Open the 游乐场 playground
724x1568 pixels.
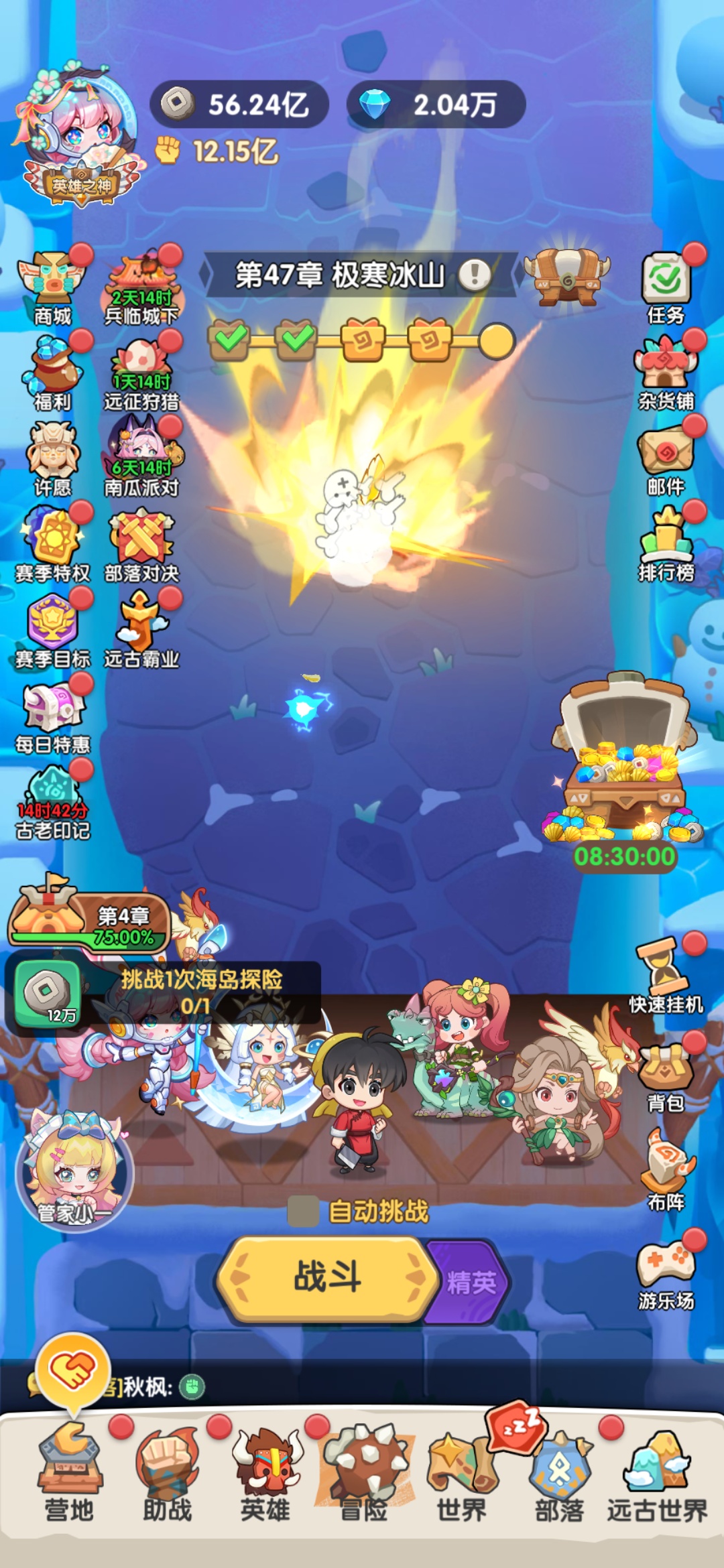(665, 1273)
